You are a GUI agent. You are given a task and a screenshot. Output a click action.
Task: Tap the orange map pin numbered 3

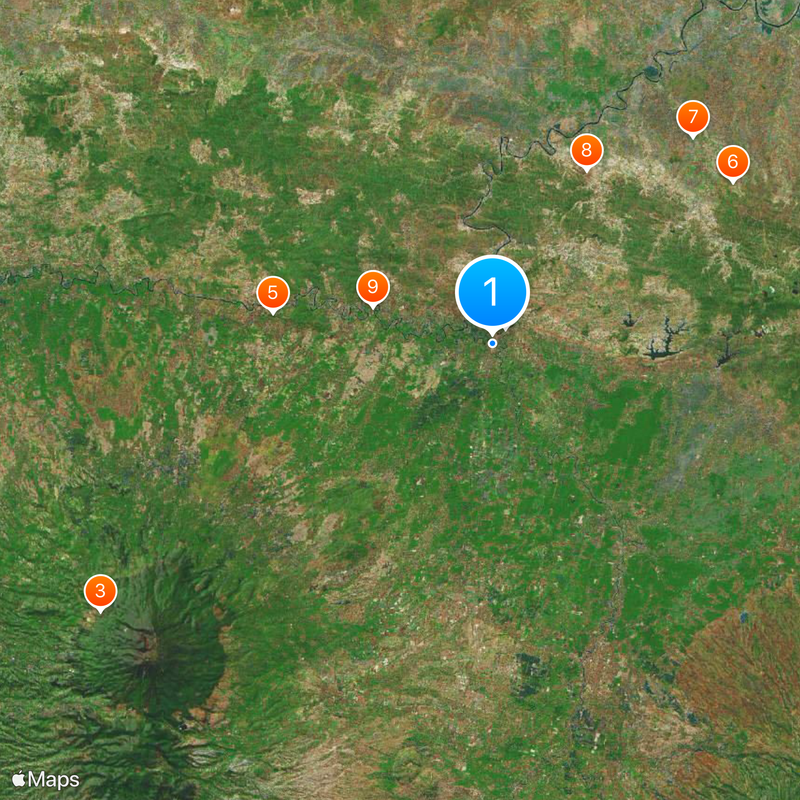(99, 591)
